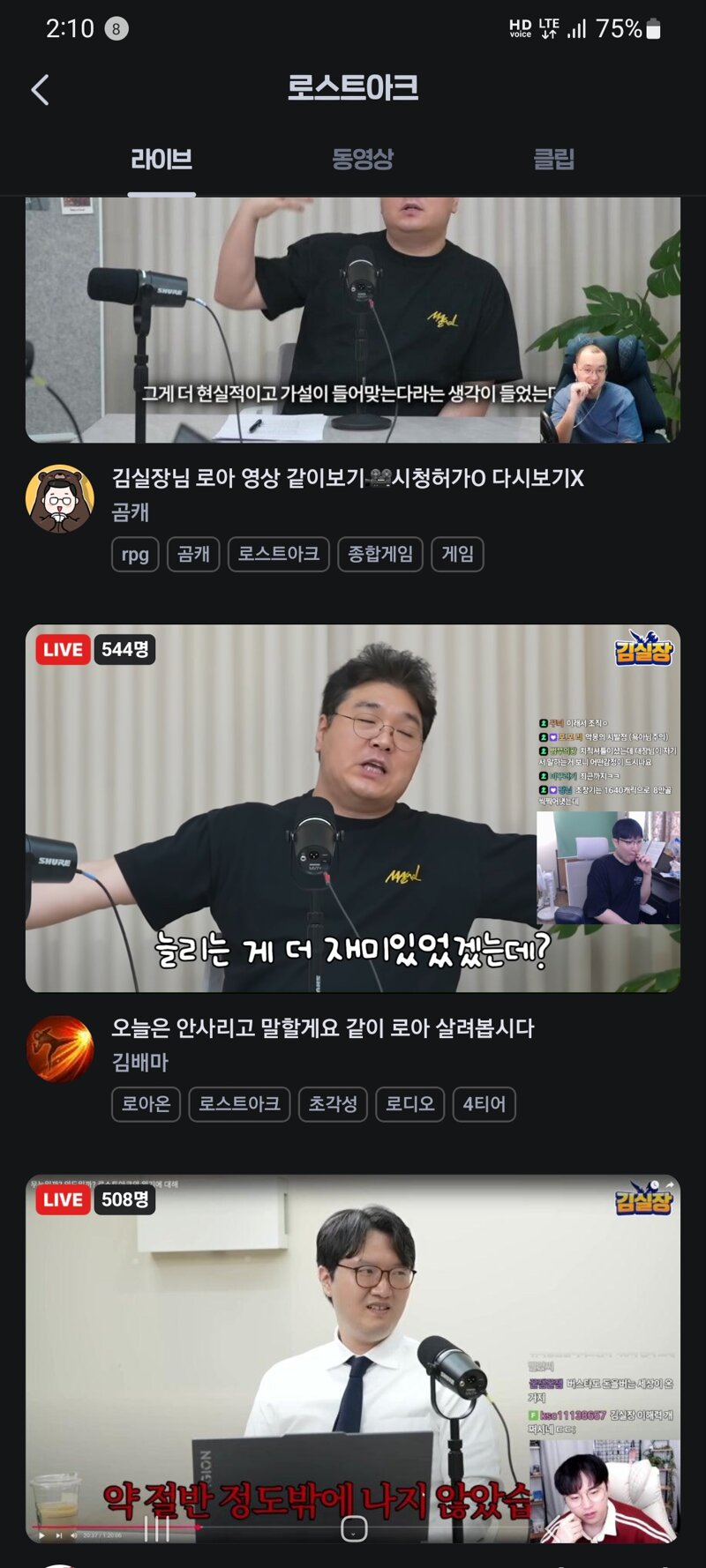Select the 라이브 tab

(161, 160)
